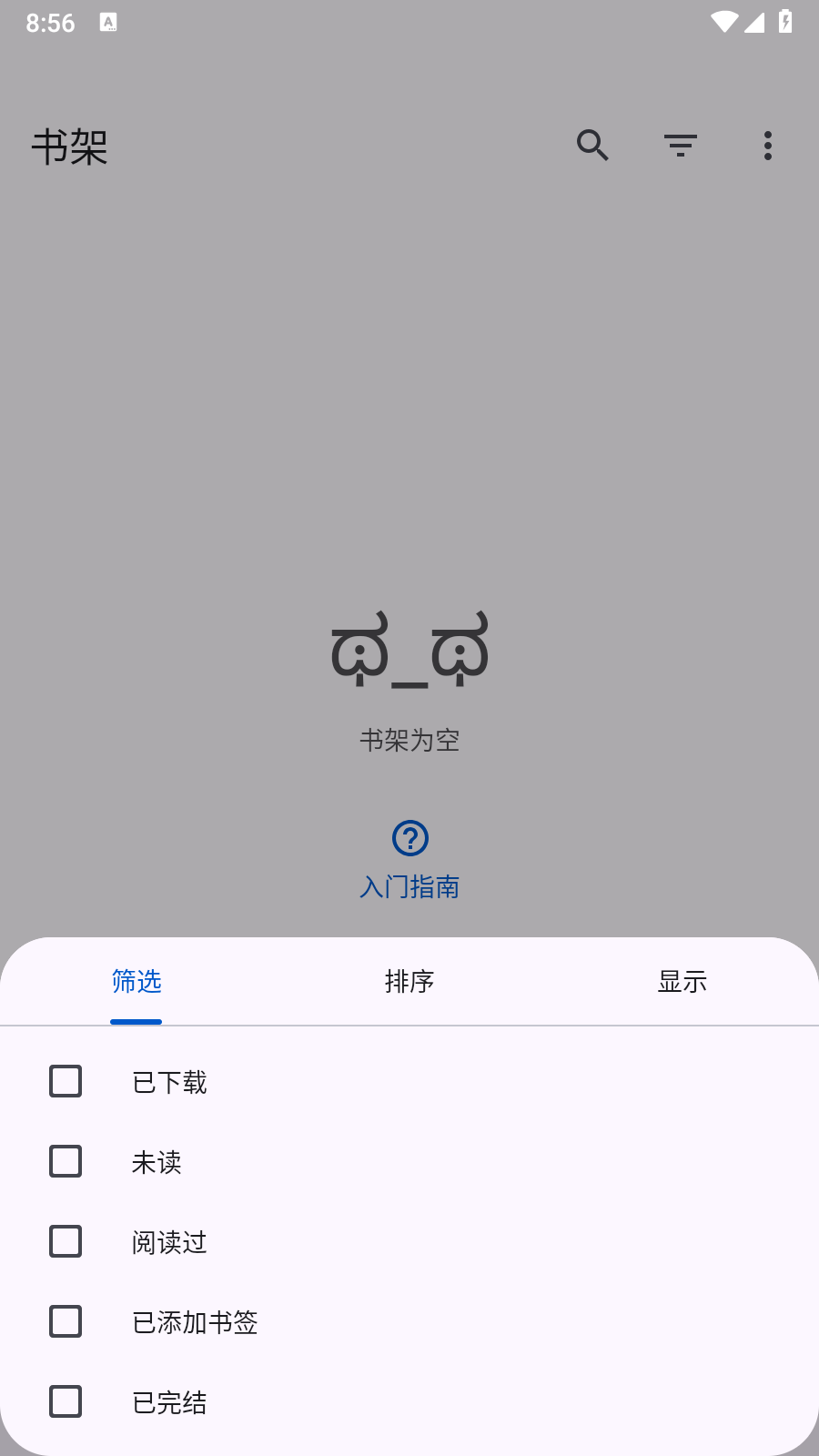Open the 显示 tab
Screen dimensions: 819x1456
click(x=682, y=982)
